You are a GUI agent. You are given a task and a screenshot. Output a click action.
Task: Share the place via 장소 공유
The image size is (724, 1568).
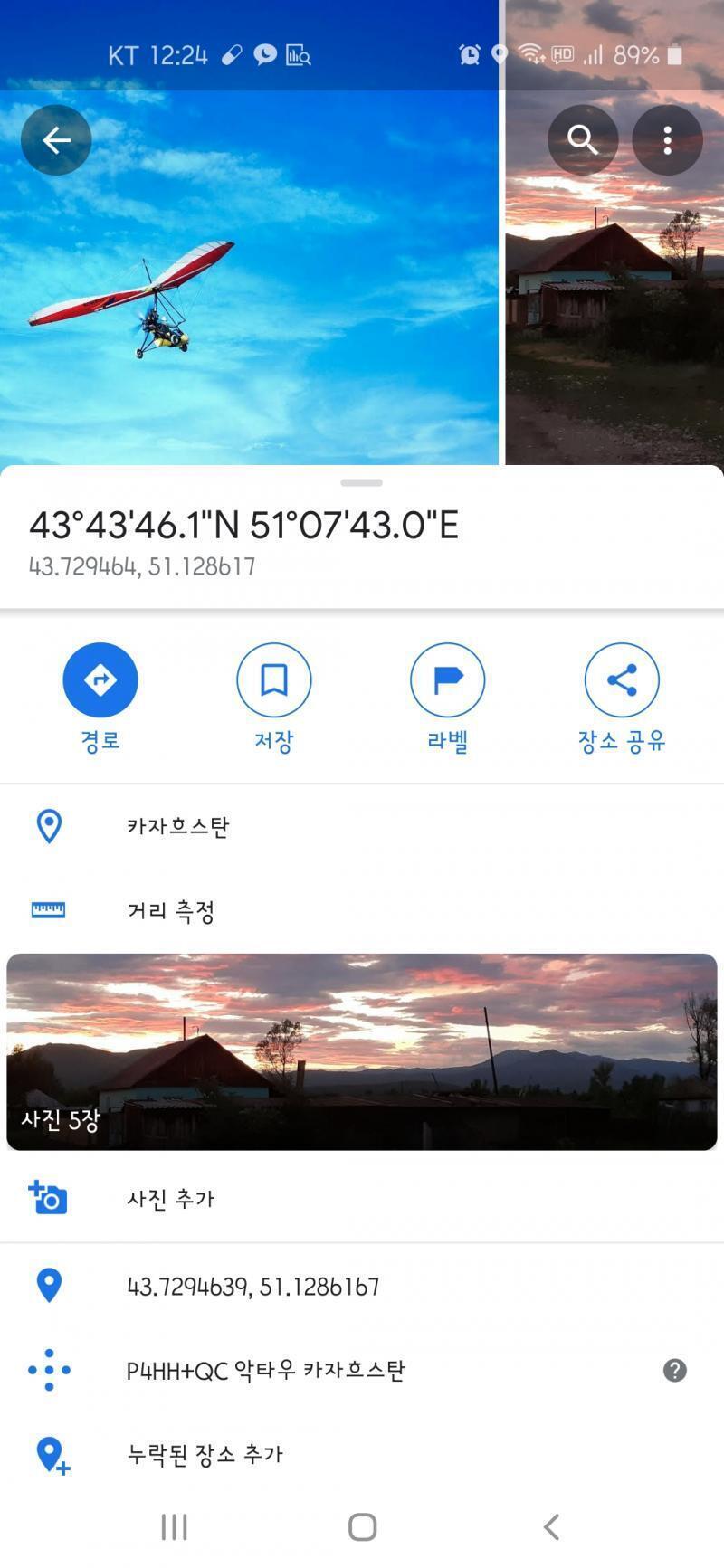click(x=622, y=698)
